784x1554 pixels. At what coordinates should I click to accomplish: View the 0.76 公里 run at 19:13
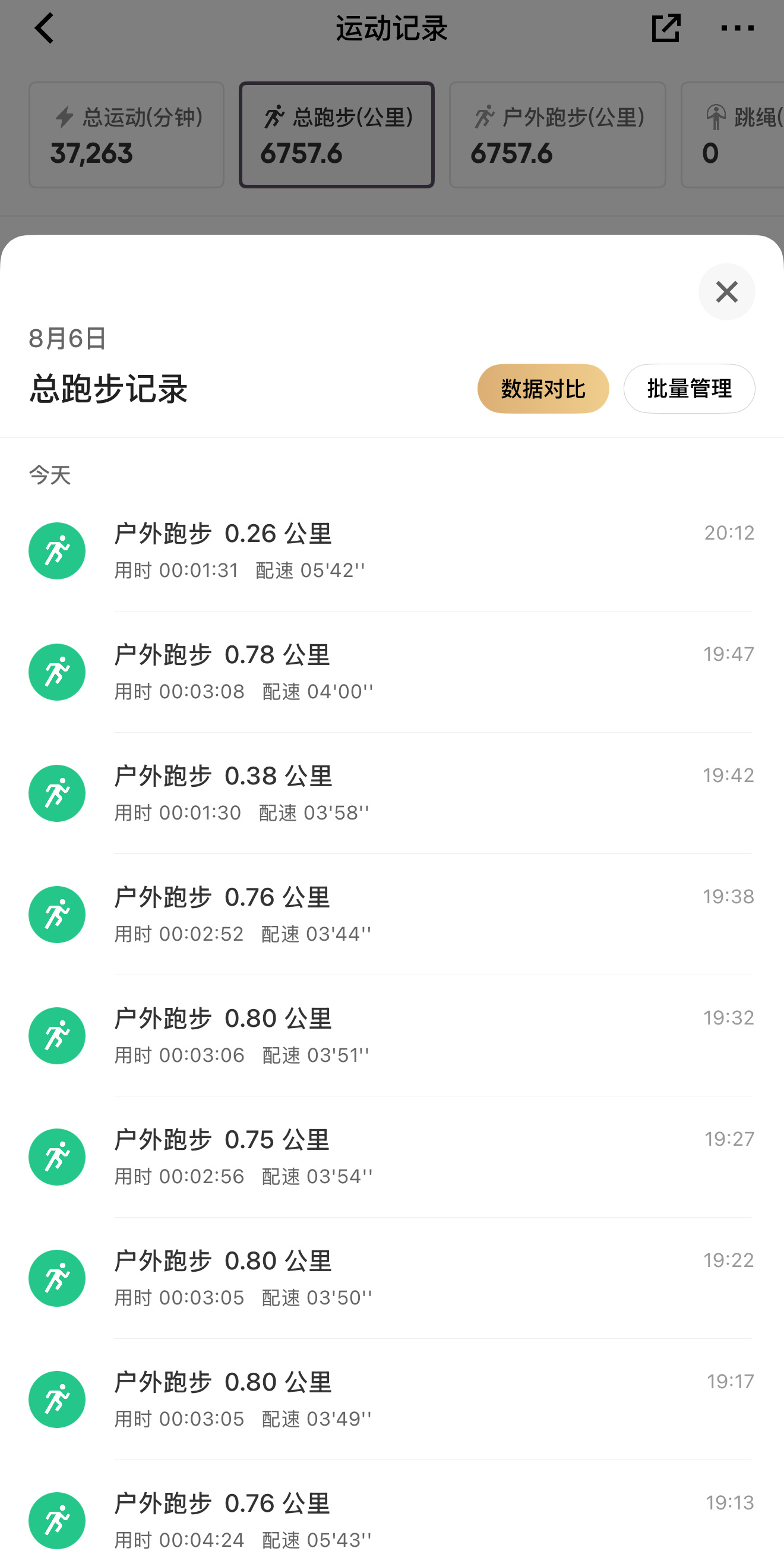point(392,1508)
